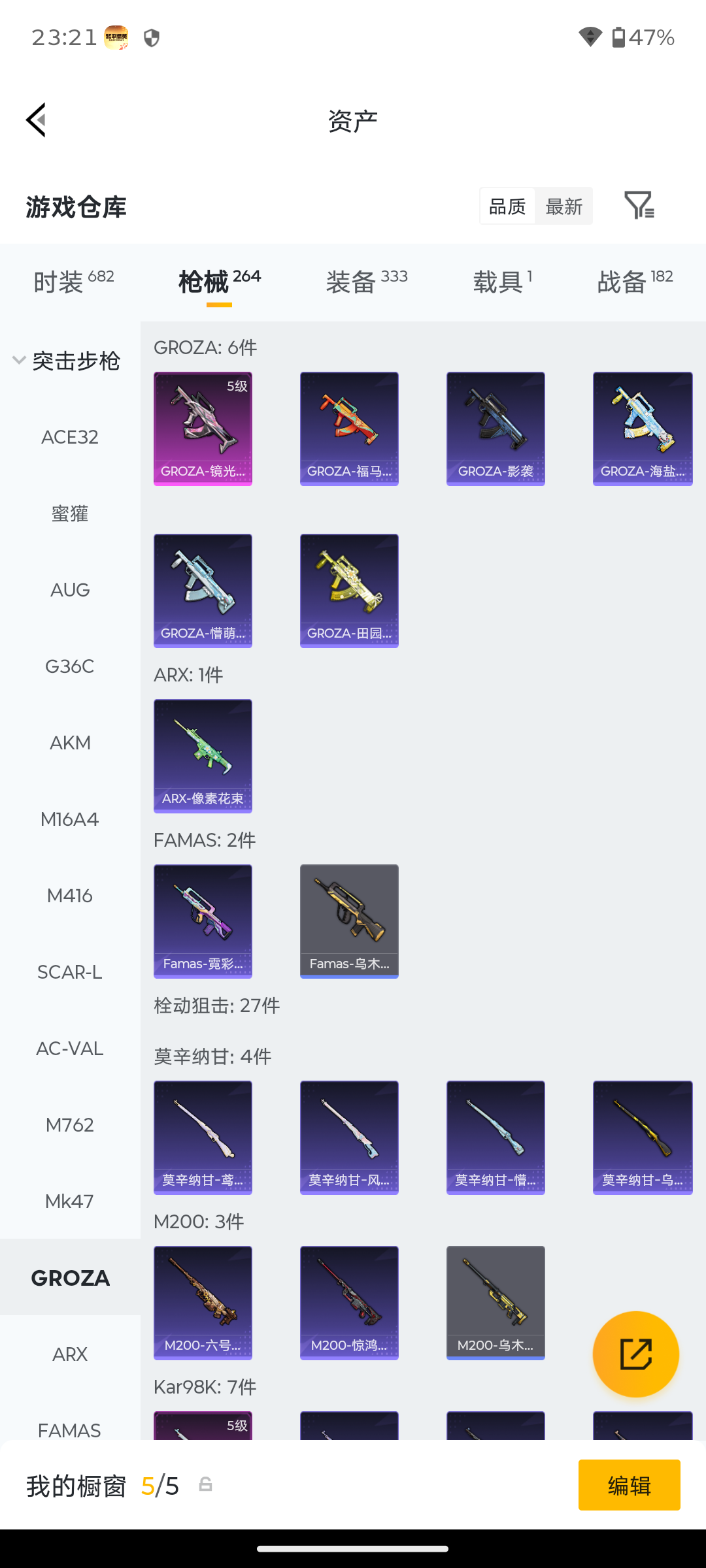Switch to the 装备 tab

367,282
